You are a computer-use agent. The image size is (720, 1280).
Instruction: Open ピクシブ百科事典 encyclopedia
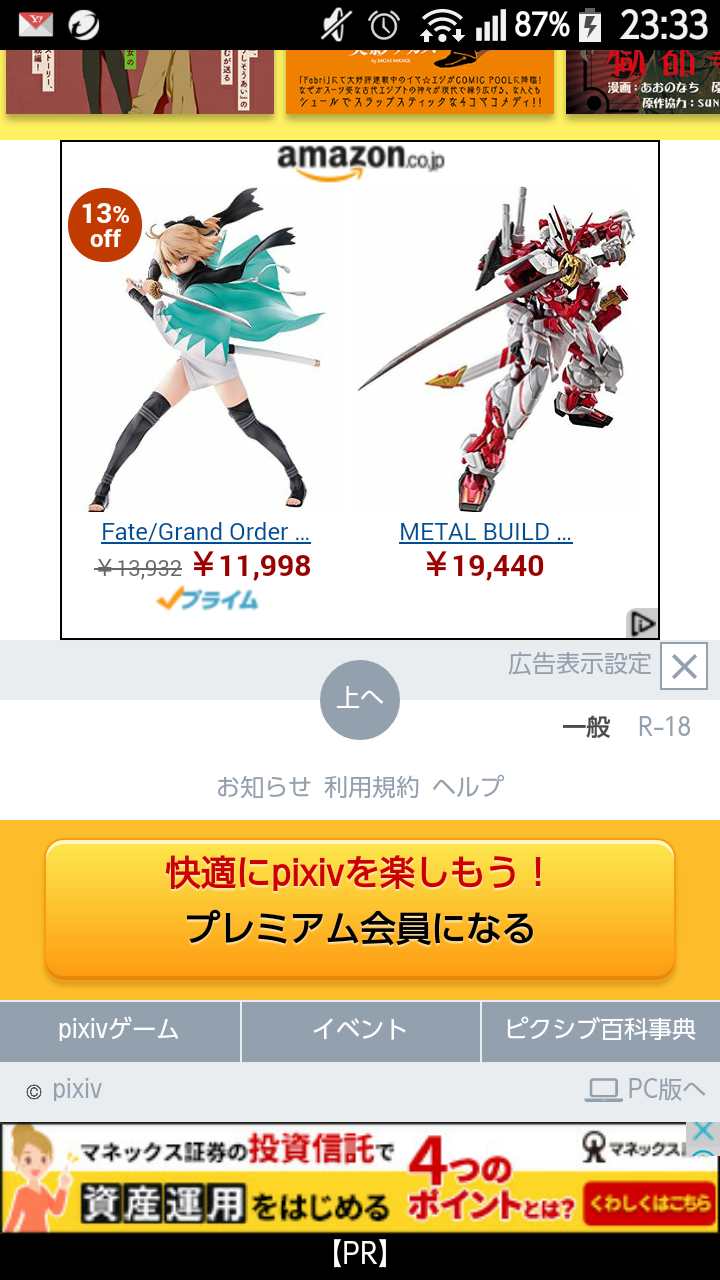(600, 1030)
